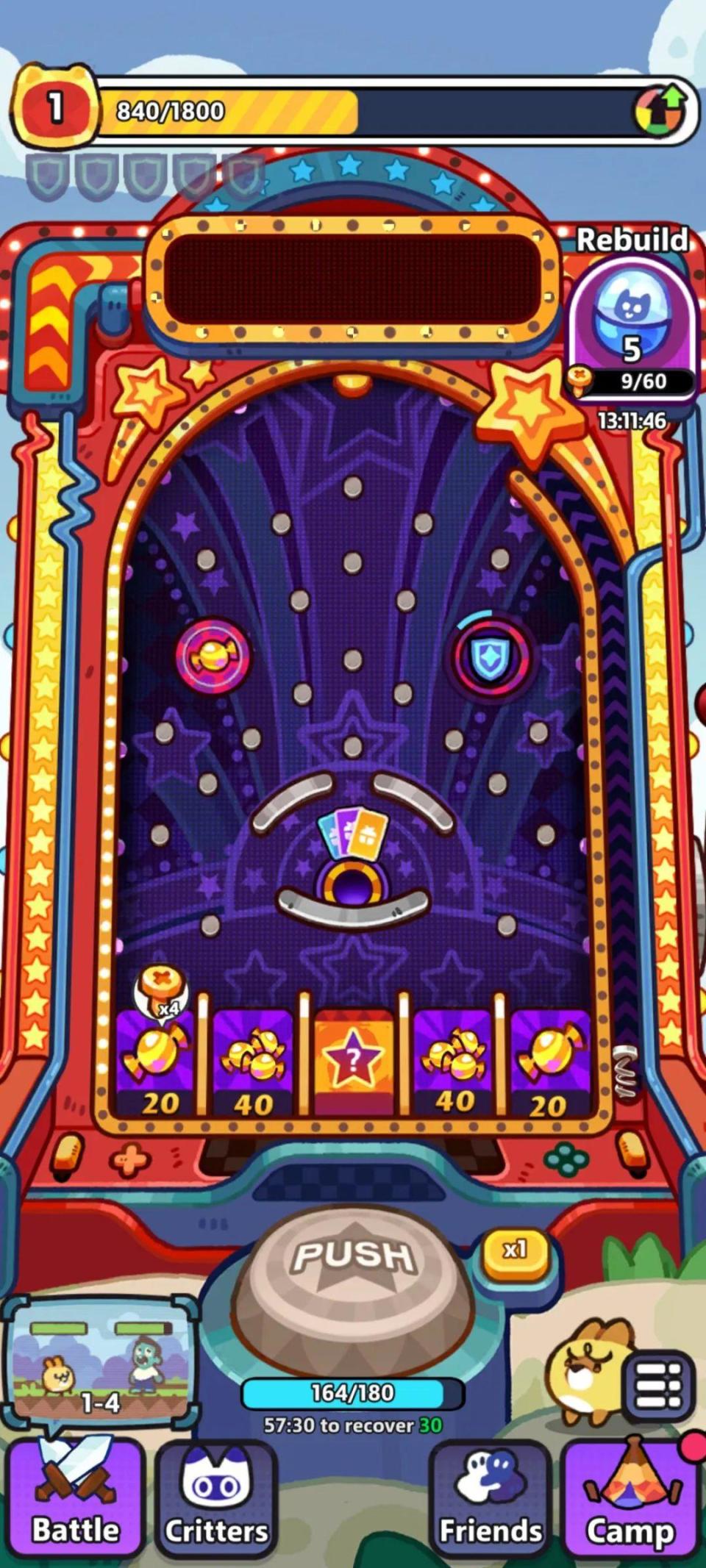Change the x1 multiplier
706x1568 pixels.
516,1250
